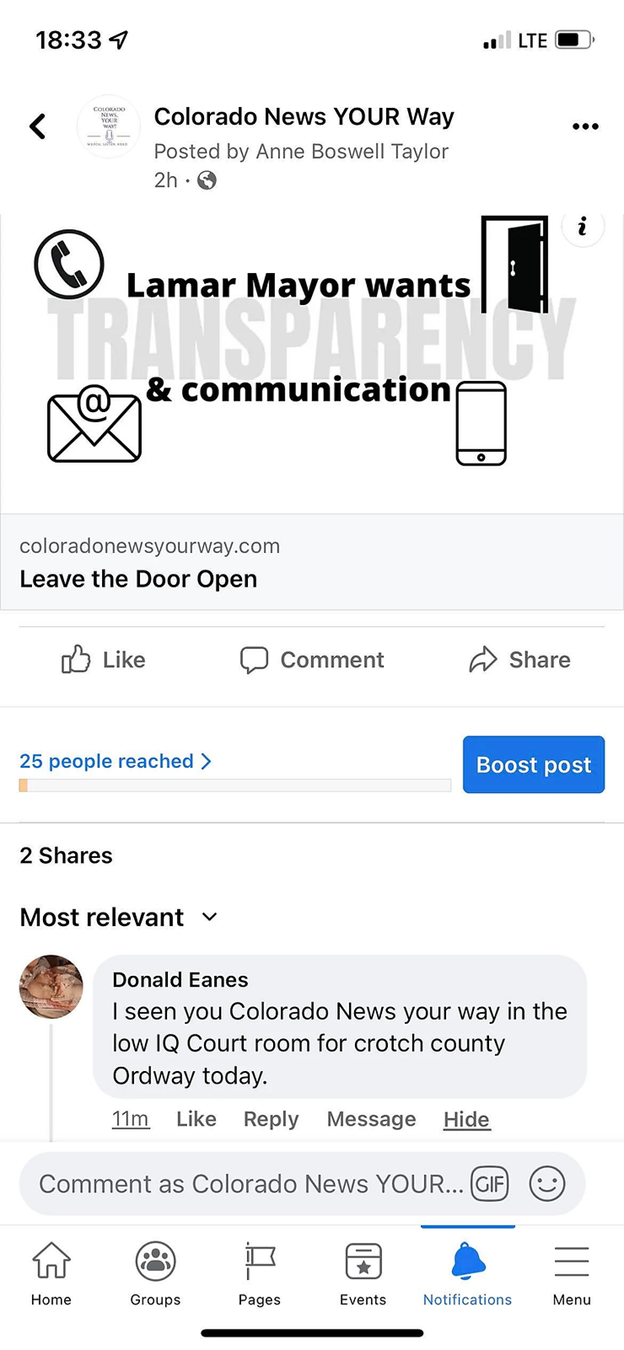Open the Menu tab
This screenshot has width=624, height=1350.
(571, 1273)
